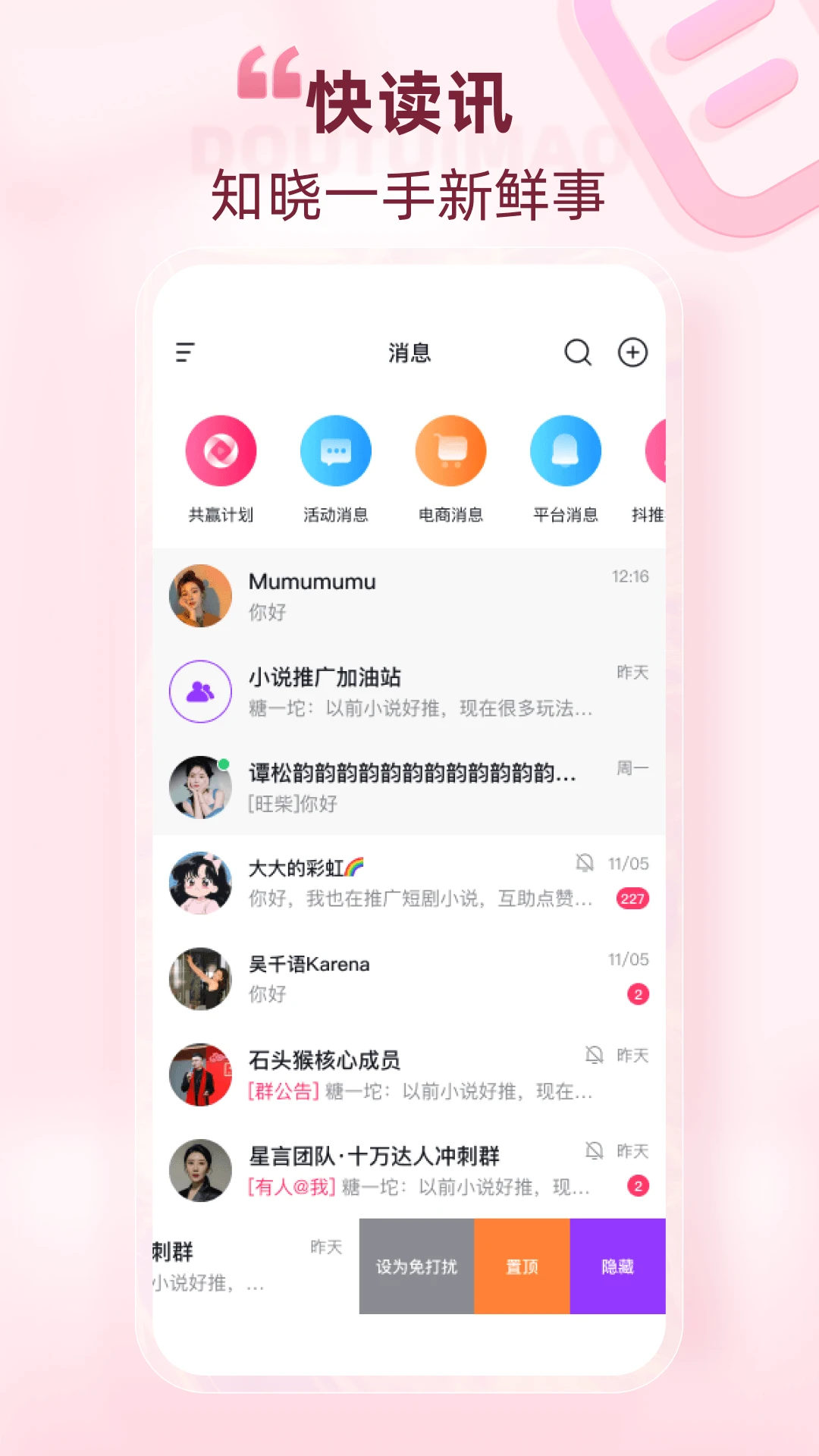Toggle mute bell on 大大的彩虹 conversation
819x1456 pixels.
pos(583,863)
